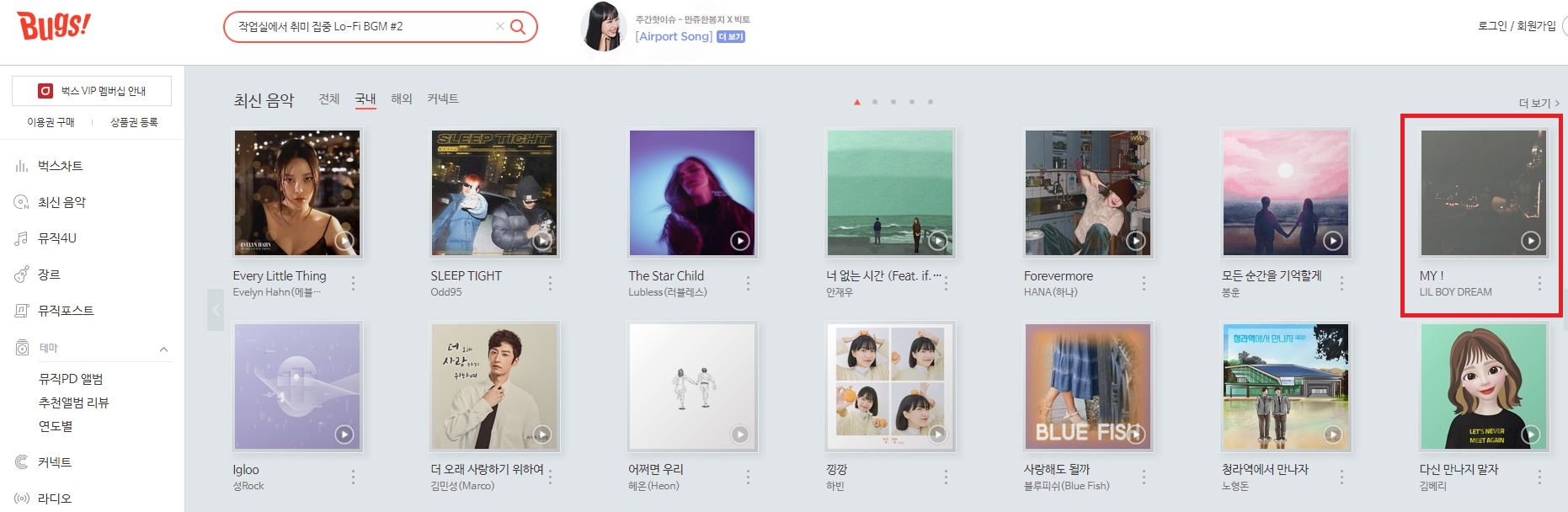This screenshot has height=512, width=1568.
Task: Open 뮤직PD 앨범
Action: 71,379
